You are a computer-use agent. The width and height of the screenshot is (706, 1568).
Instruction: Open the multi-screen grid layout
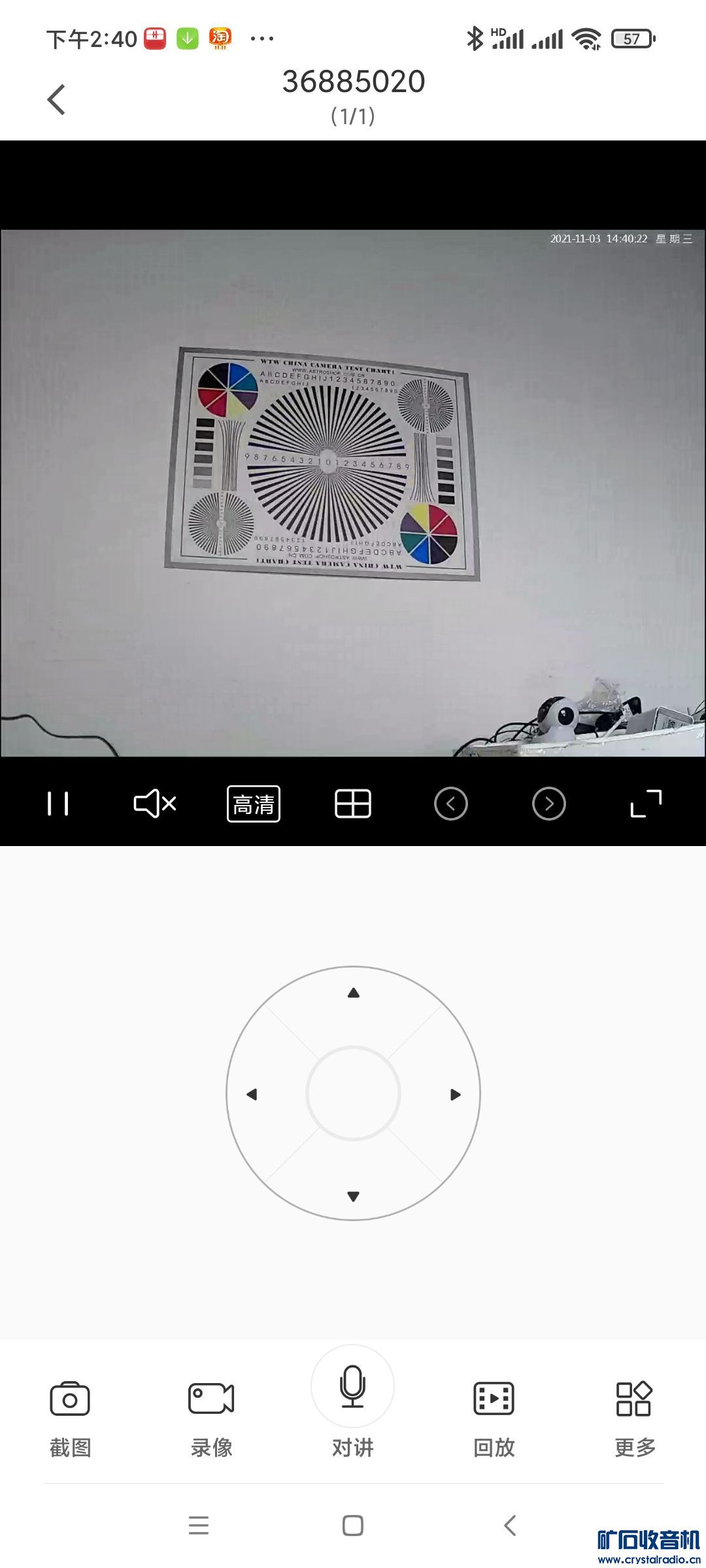[353, 804]
